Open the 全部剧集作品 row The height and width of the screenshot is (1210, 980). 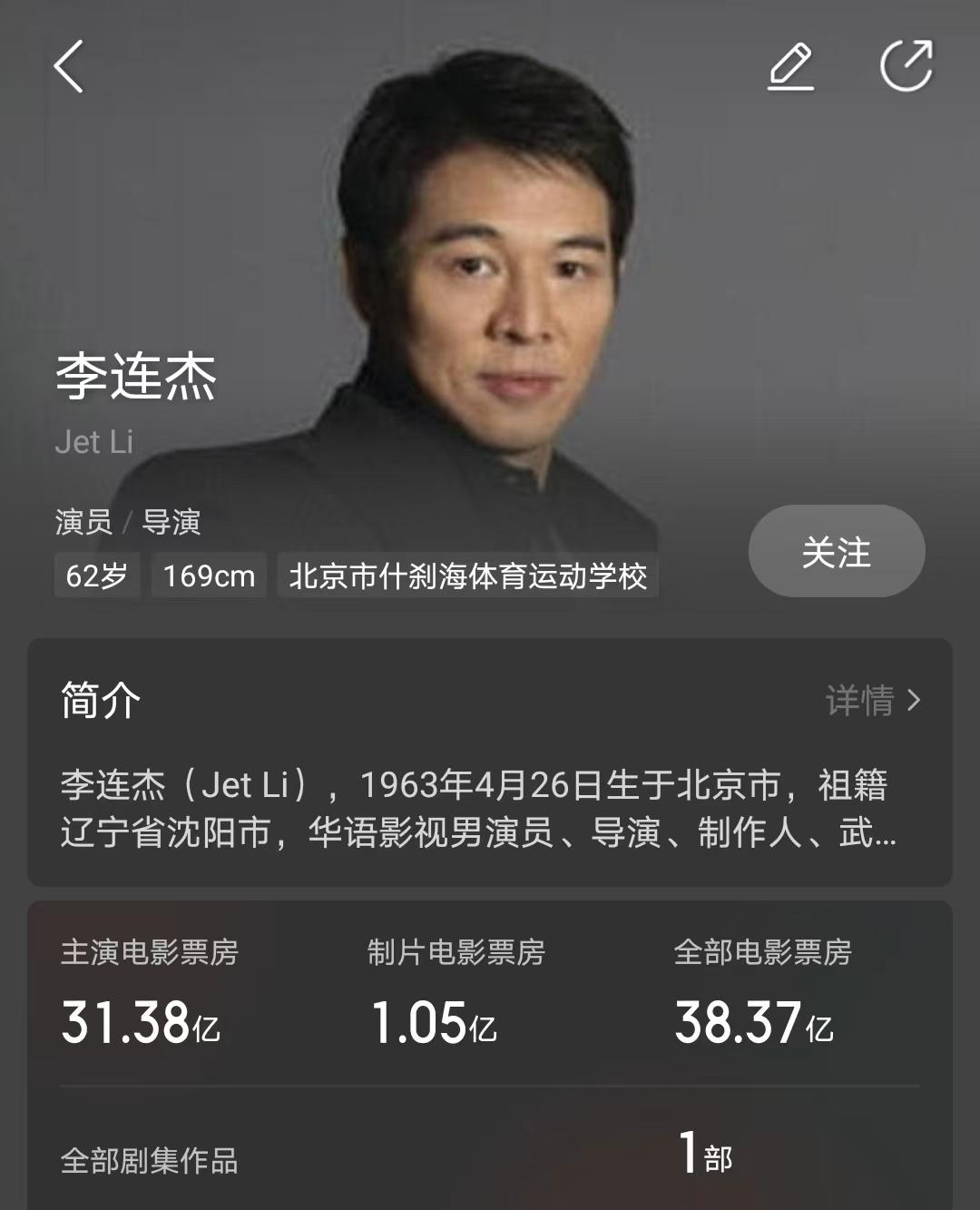coord(490,1156)
